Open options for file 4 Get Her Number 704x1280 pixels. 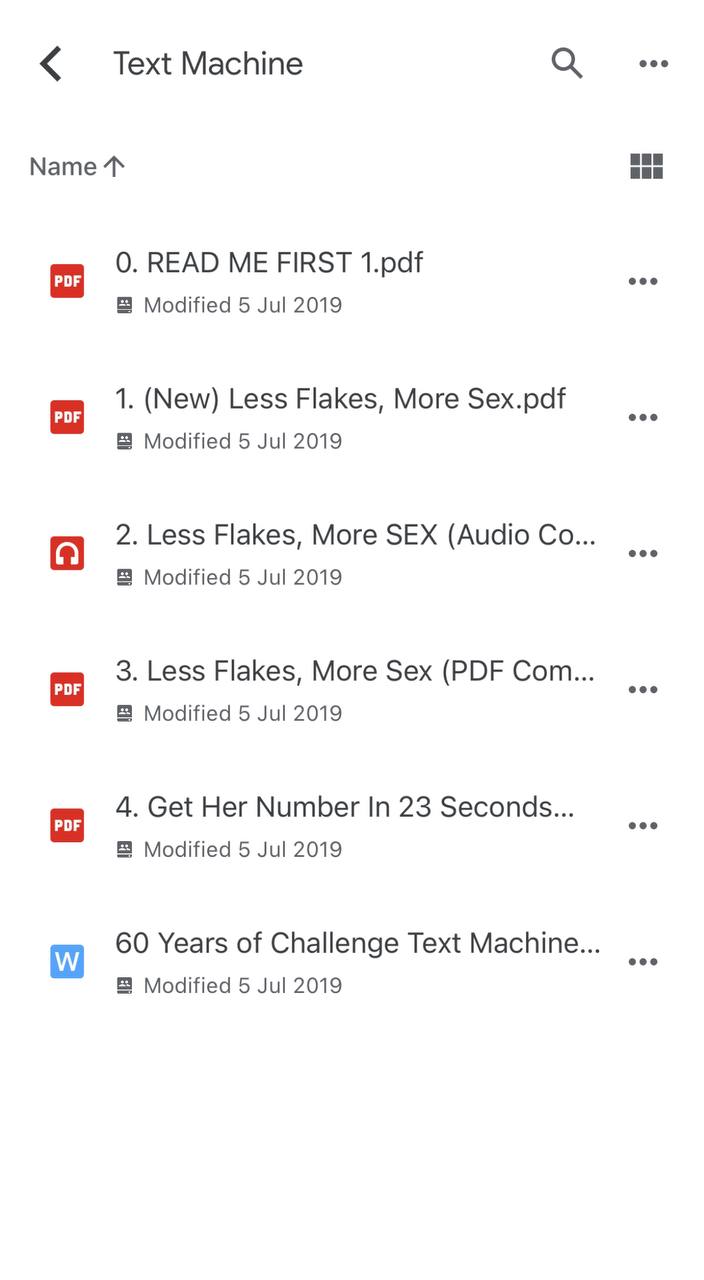point(642,825)
